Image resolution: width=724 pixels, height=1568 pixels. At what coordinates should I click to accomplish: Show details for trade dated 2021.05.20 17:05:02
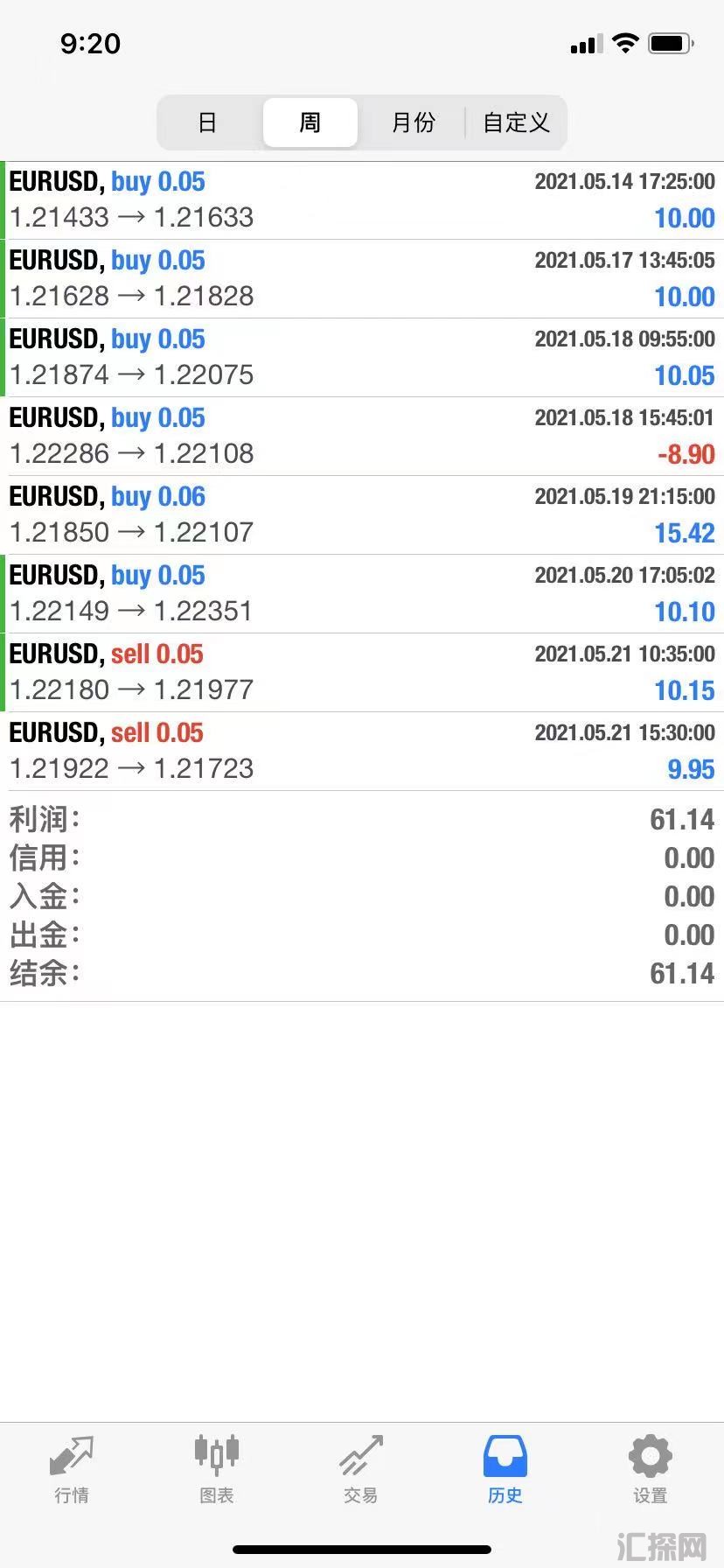point(362,594)
